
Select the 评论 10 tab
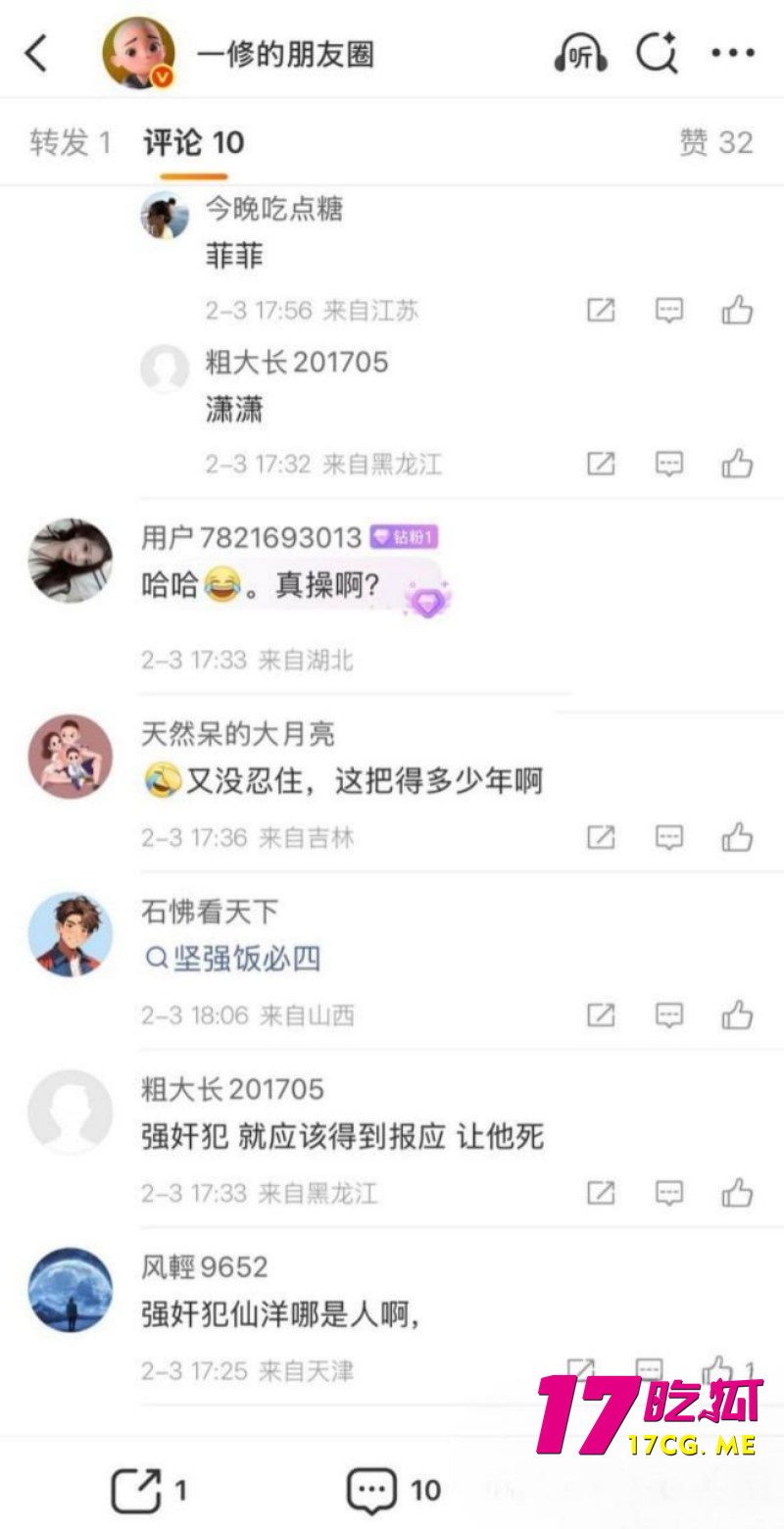pyautogui.click(x=190, y=142)
